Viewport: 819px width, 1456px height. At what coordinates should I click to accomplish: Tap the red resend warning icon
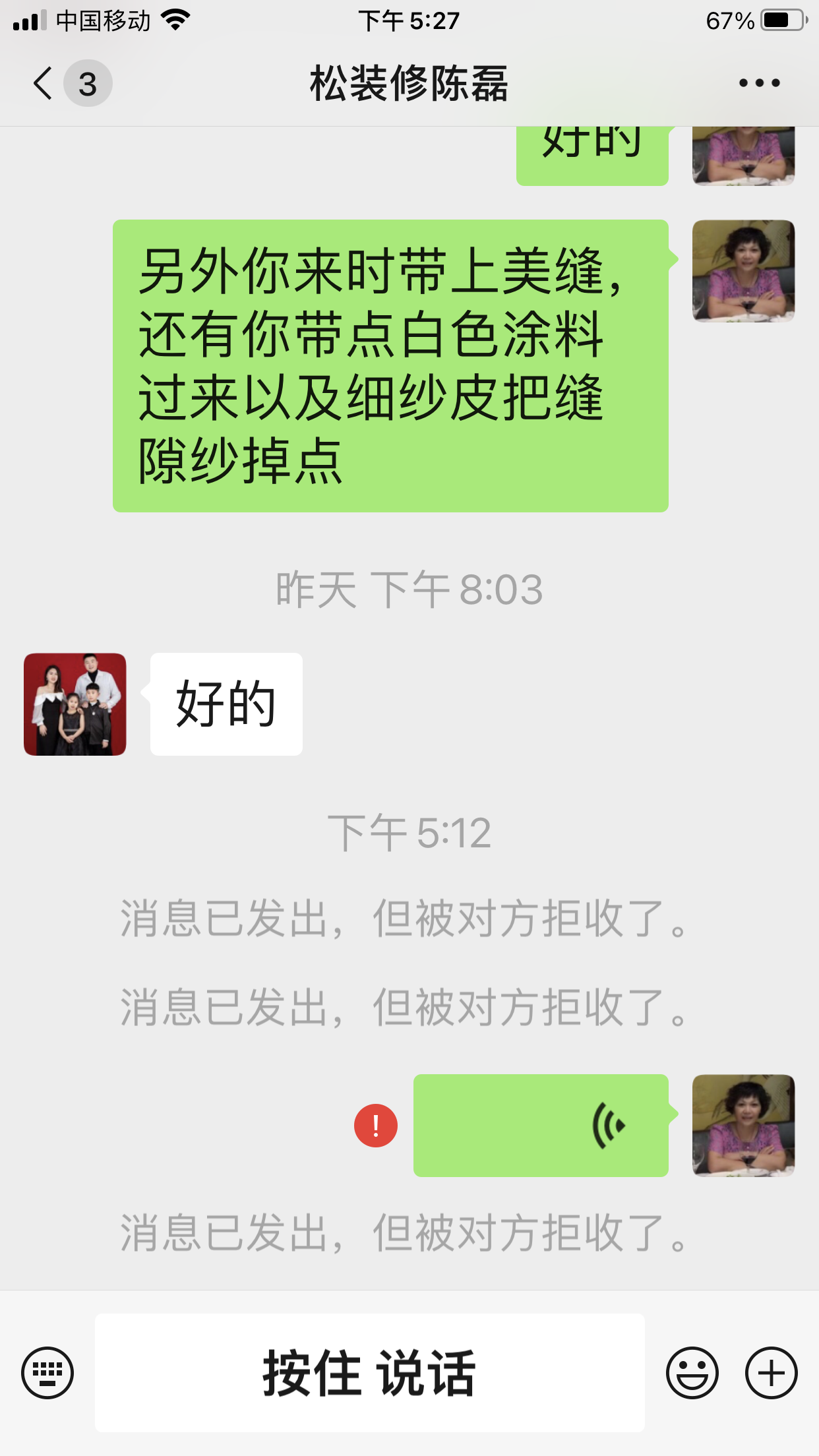coord(376,1126)
